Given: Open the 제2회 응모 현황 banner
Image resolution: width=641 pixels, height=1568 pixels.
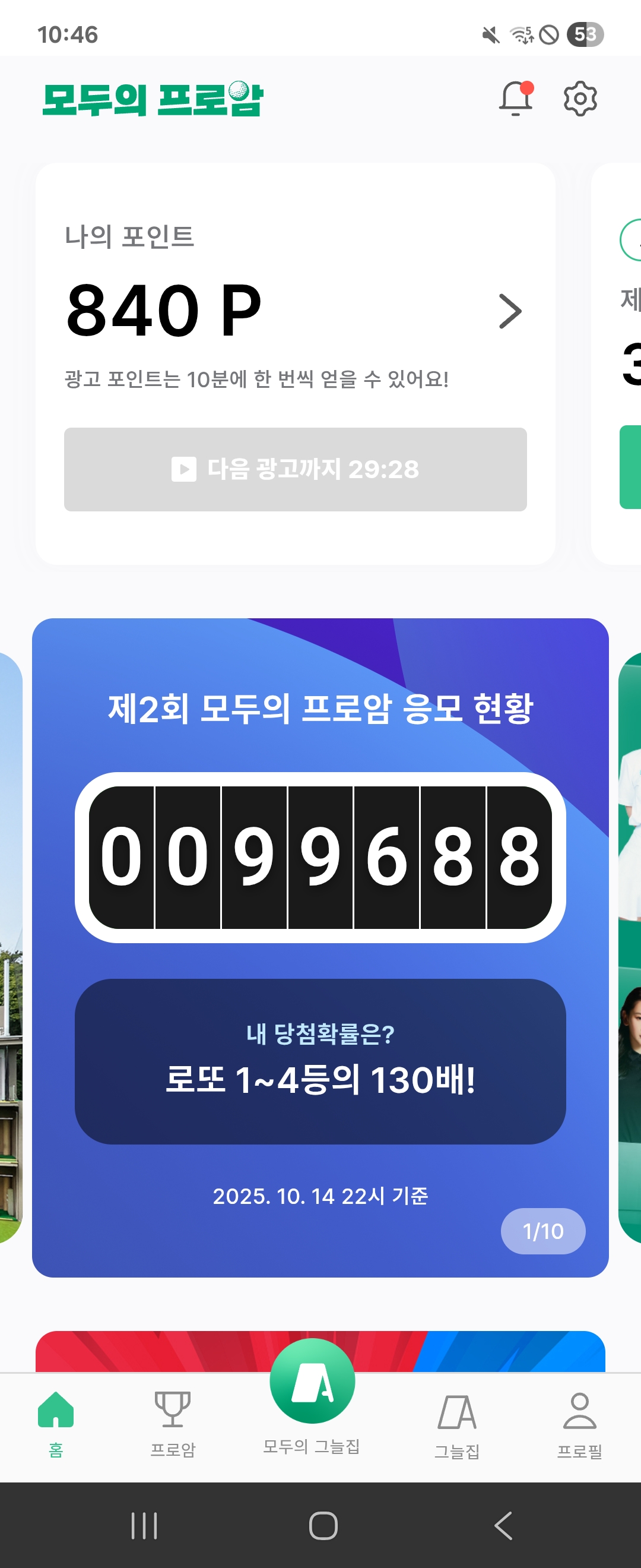Looking at the screenshot, I should point(320,709).
